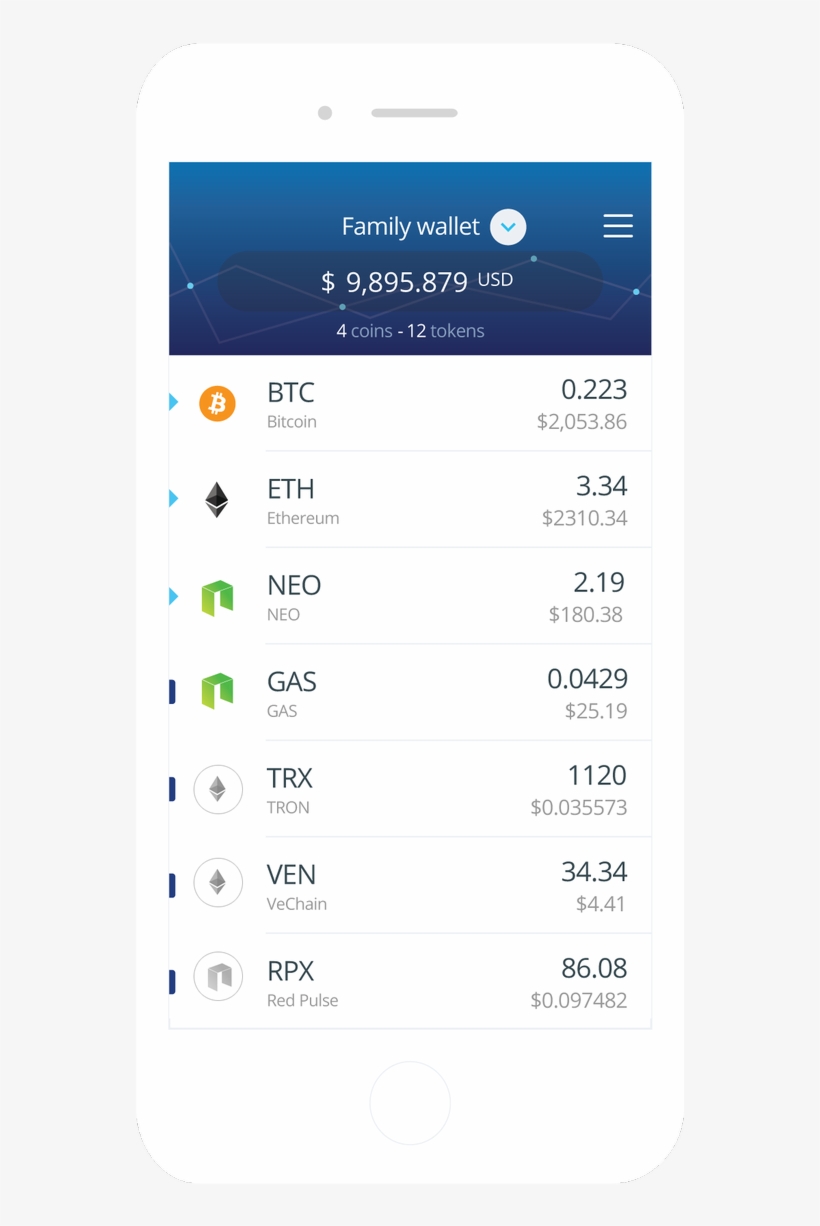
Task: Click the Ethereum diamond icon
Action: point(217,500)
